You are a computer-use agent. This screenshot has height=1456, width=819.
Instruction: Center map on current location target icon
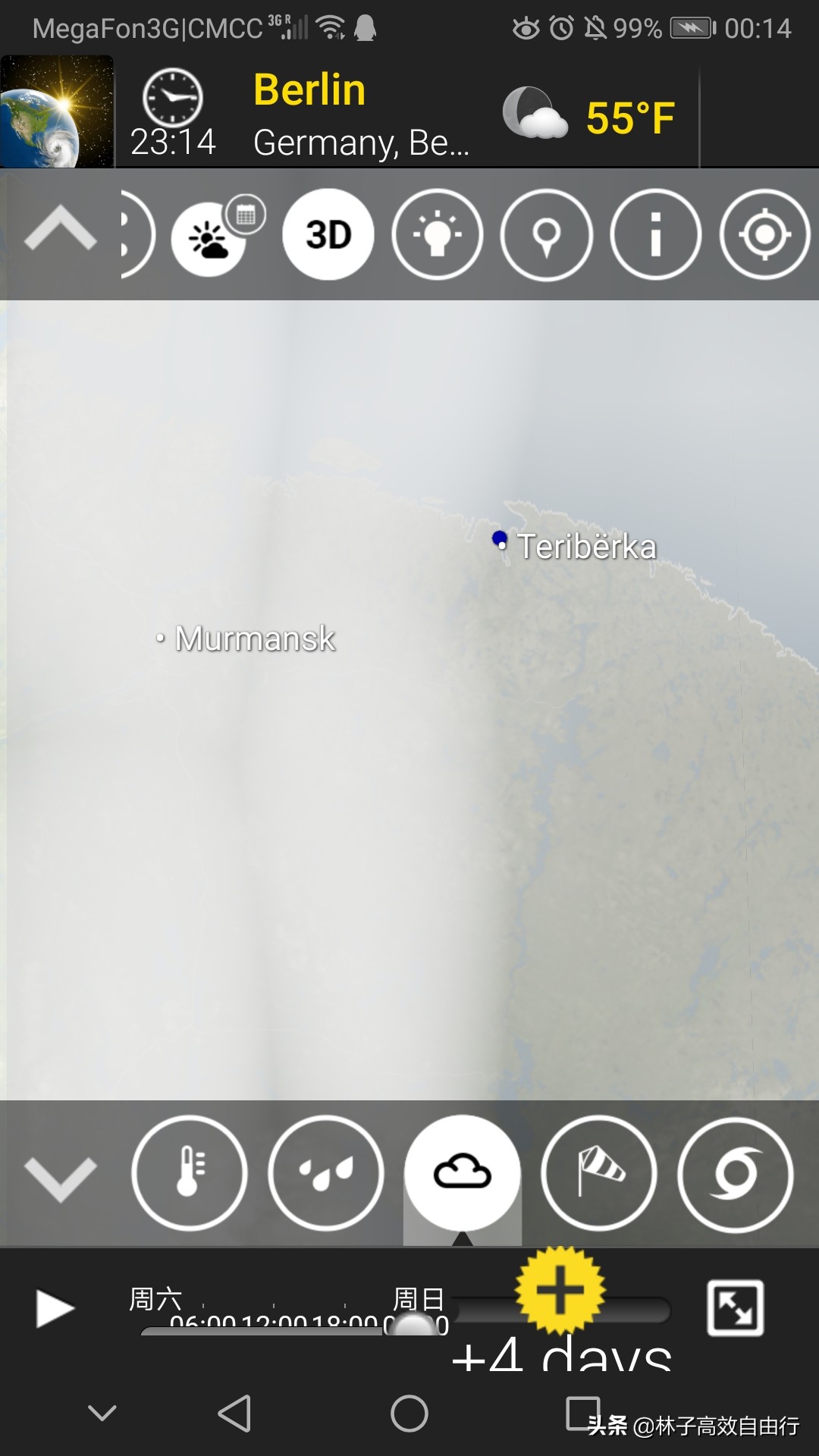tap(764, 234)
